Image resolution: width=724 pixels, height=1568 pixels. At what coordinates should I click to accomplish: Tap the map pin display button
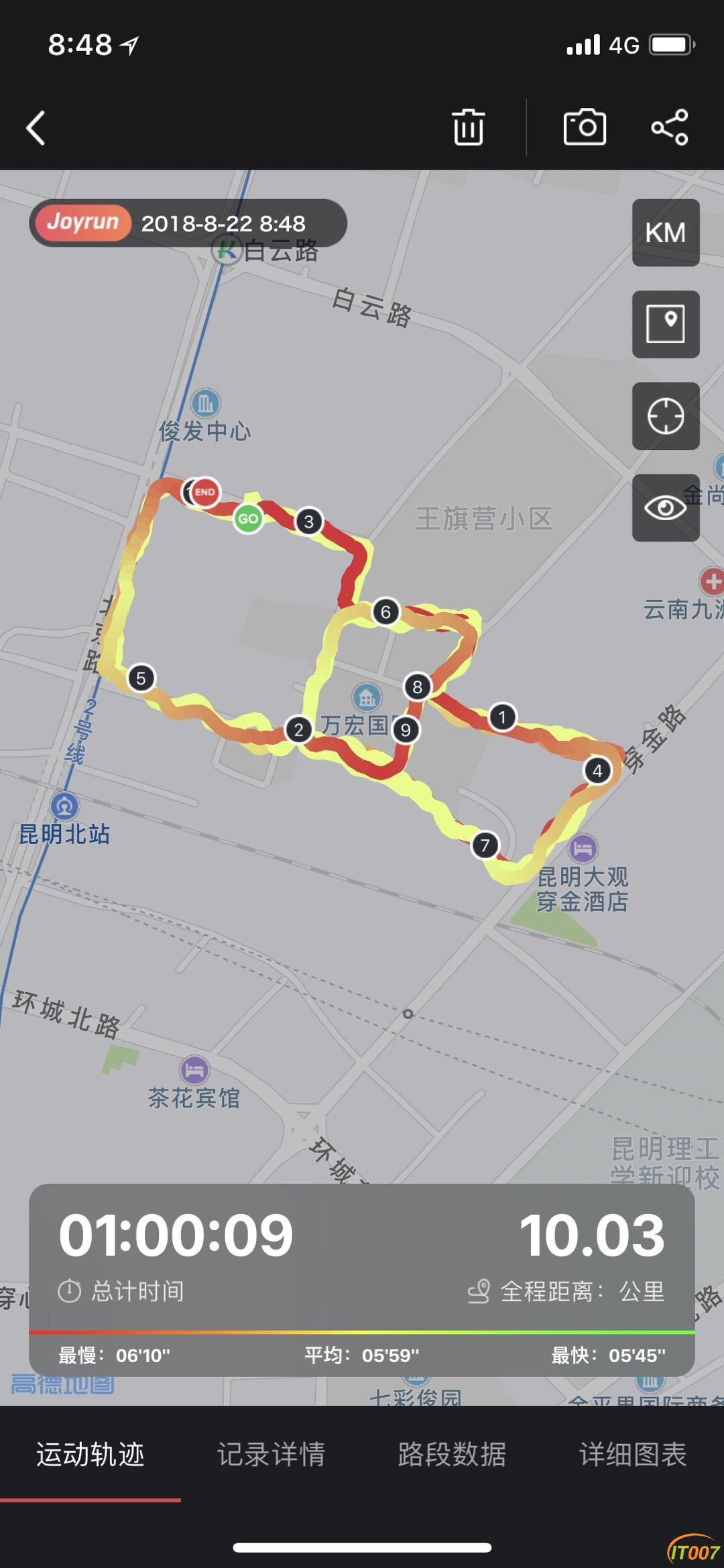[x=665, y=324]
